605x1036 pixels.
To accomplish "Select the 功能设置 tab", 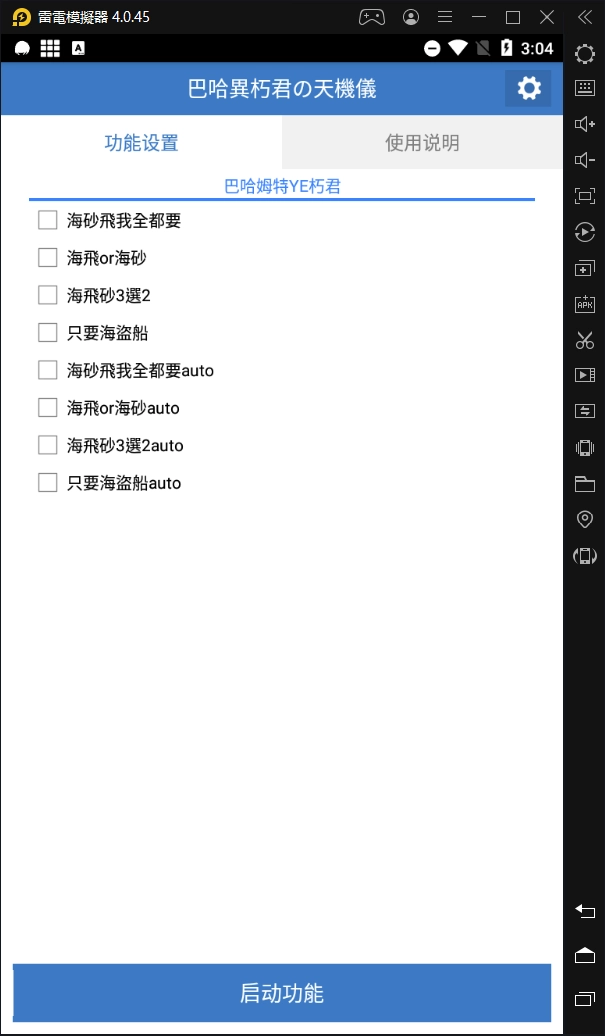I will pos(141,143).
